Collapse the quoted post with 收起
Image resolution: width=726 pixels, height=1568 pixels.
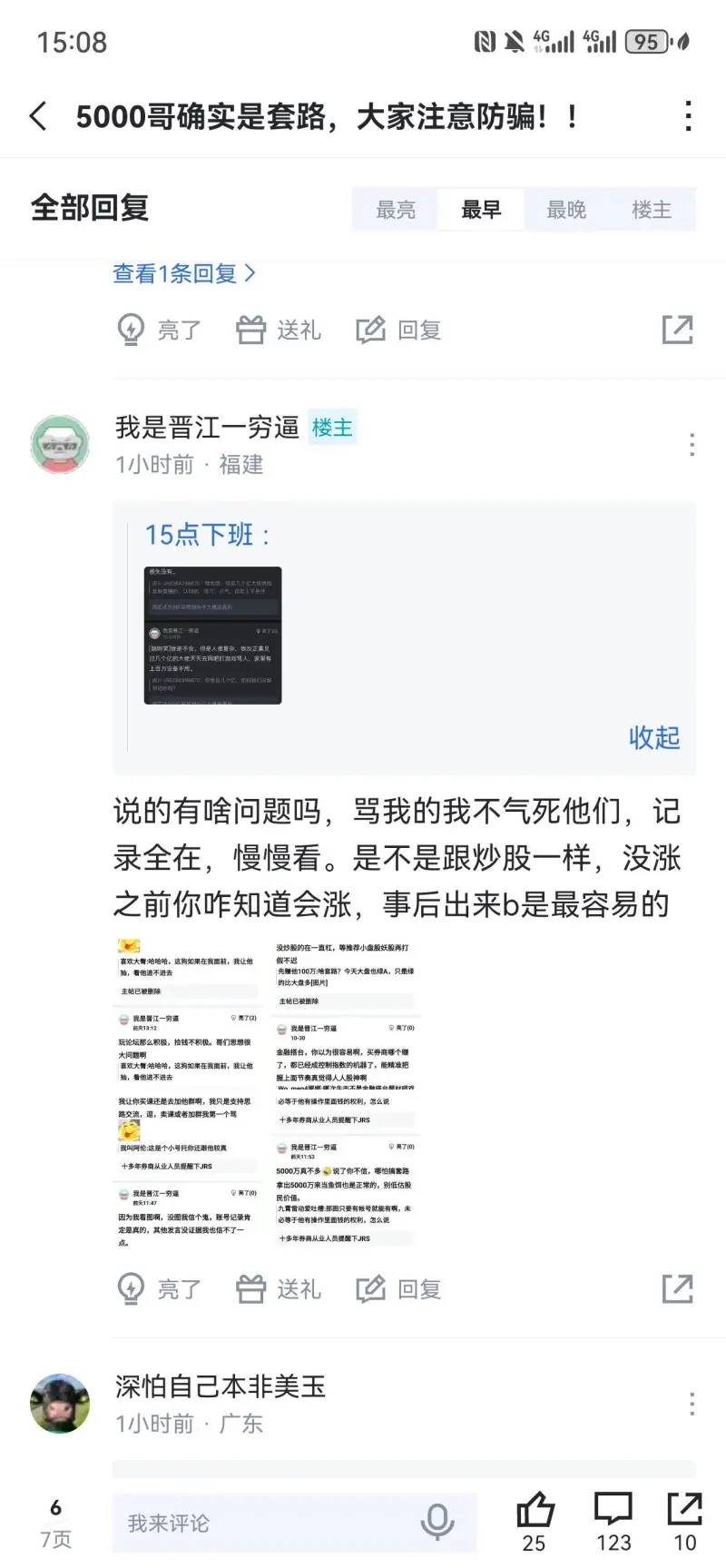click(654, 737)
